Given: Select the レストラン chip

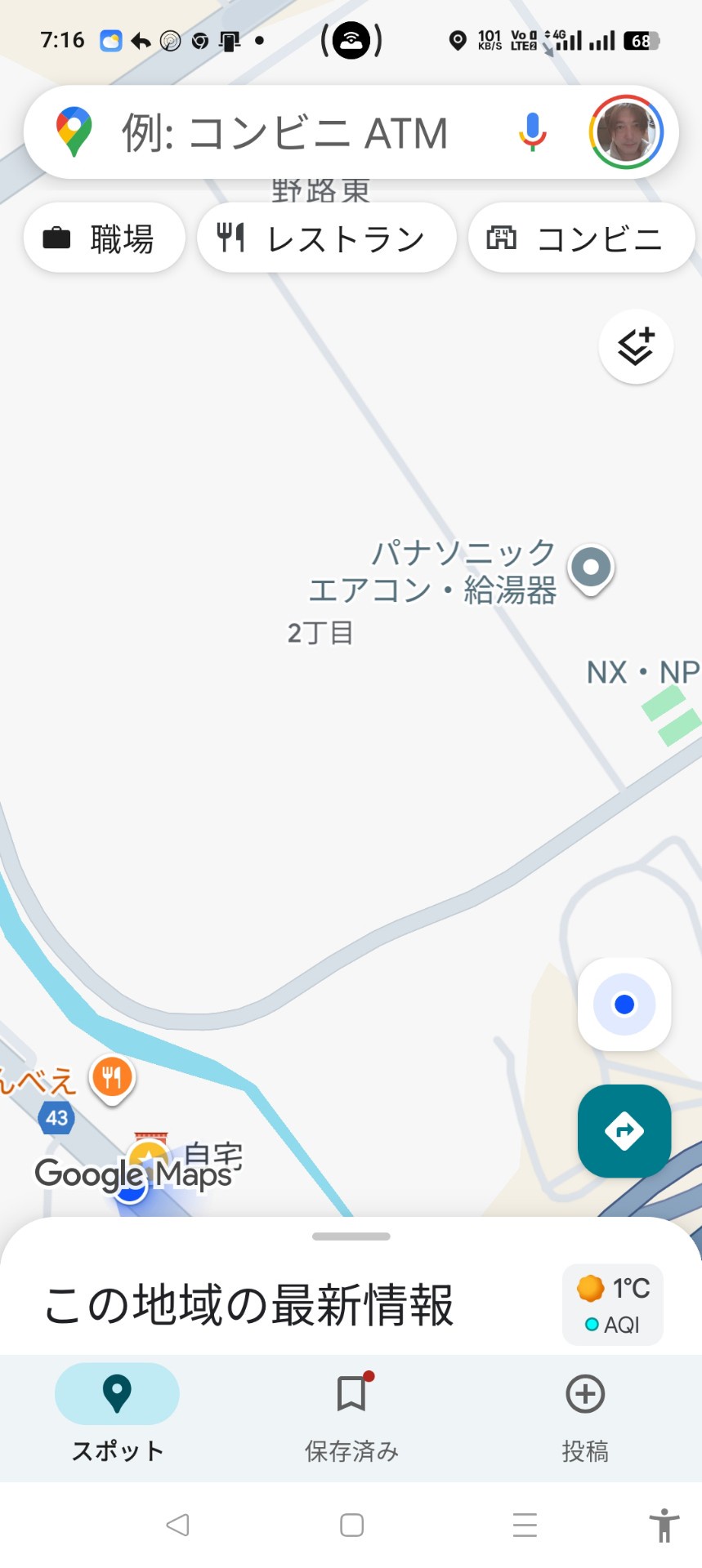Looking at the screenshot, I should point(326,238).
